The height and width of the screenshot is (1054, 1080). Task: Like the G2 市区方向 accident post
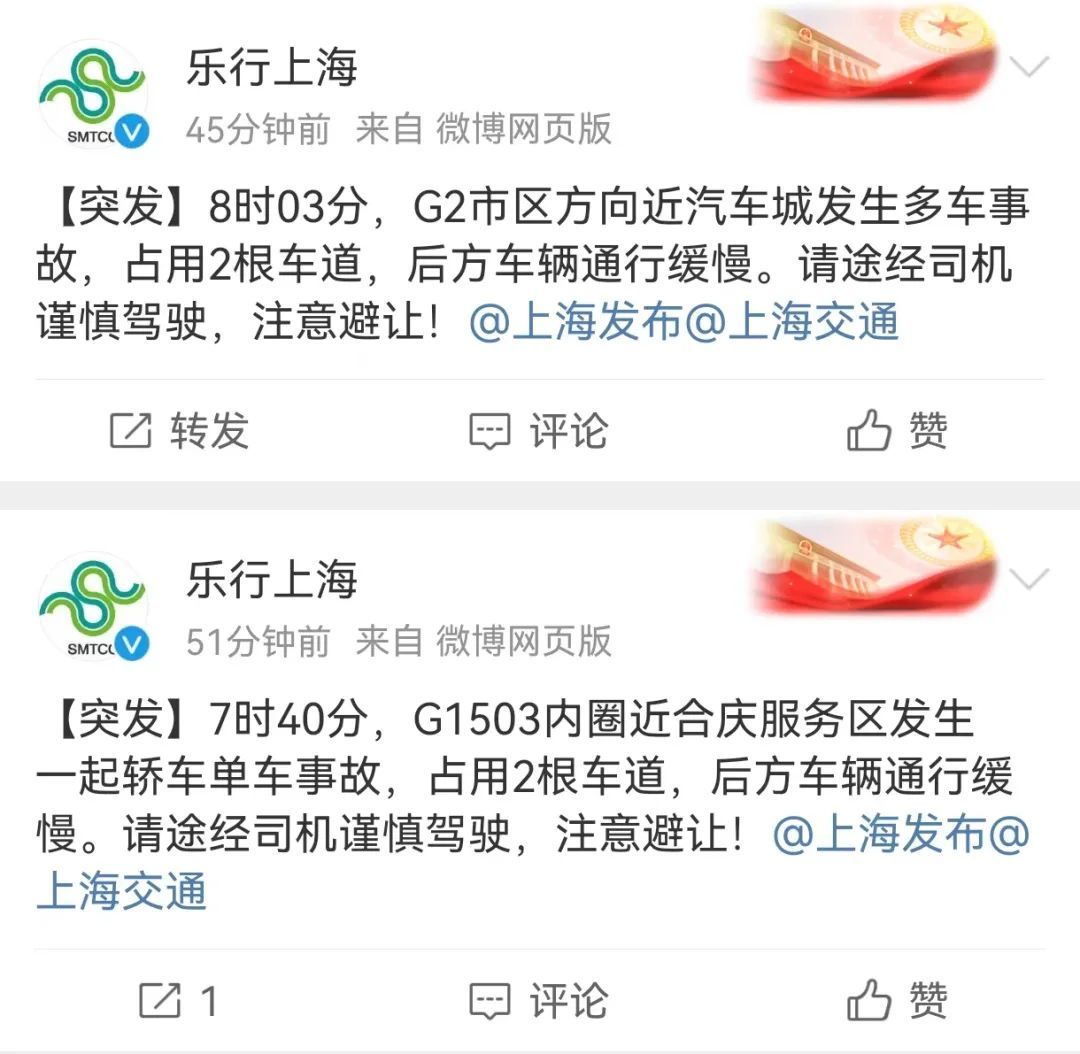click(897, 431)
